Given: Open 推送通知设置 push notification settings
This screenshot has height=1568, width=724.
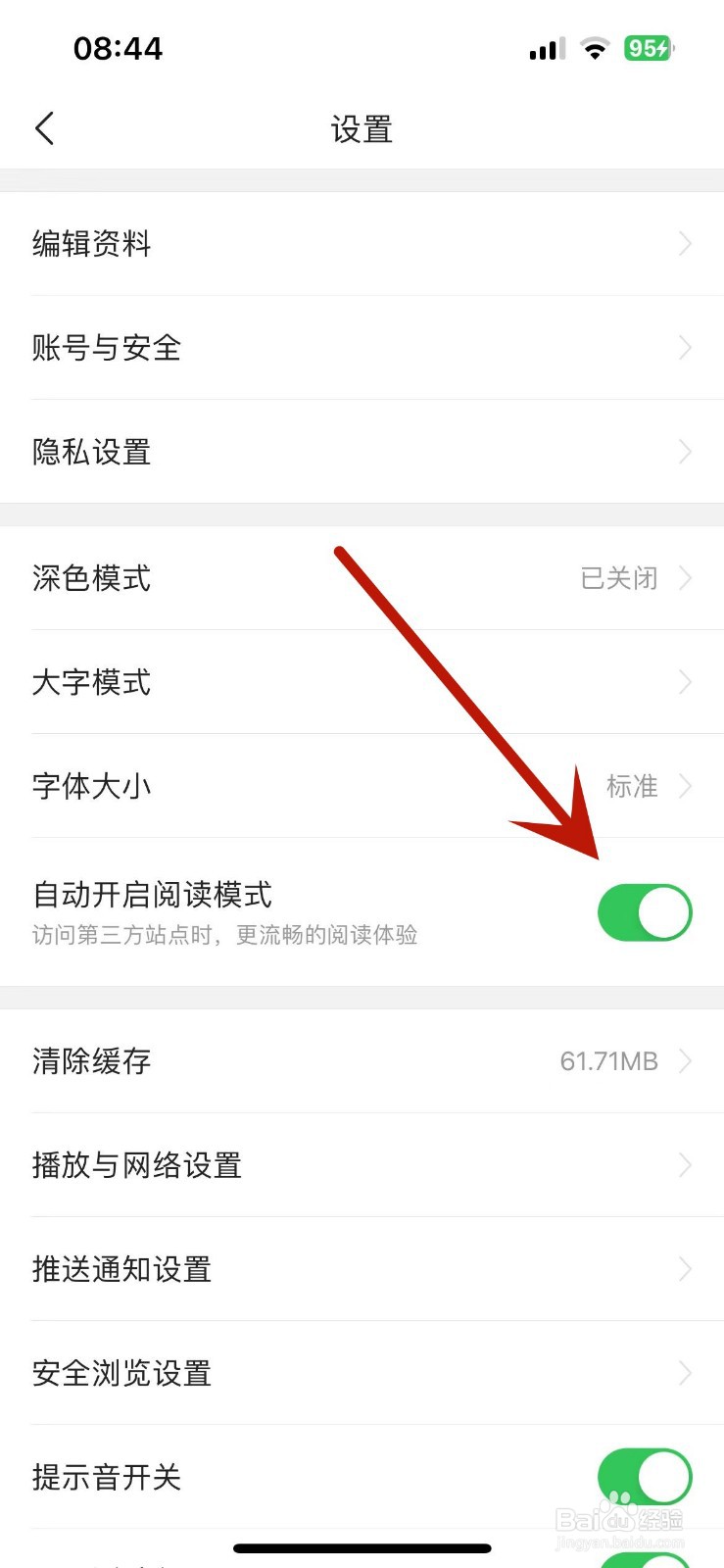Looking at the screenshot, I should (362, 1269).
